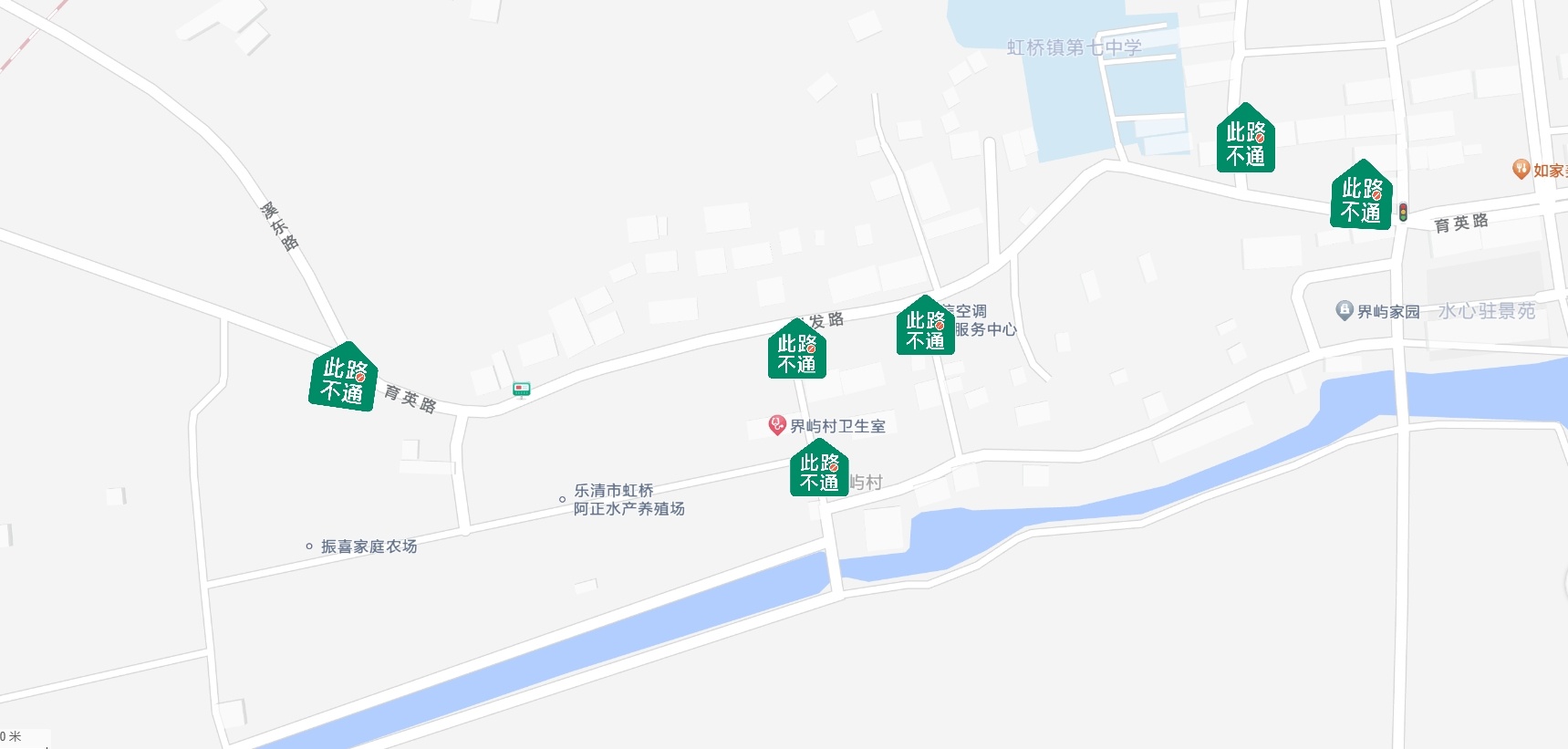
Task: Tap the 界屿家园 residential marker
Action: [1344, 310]
